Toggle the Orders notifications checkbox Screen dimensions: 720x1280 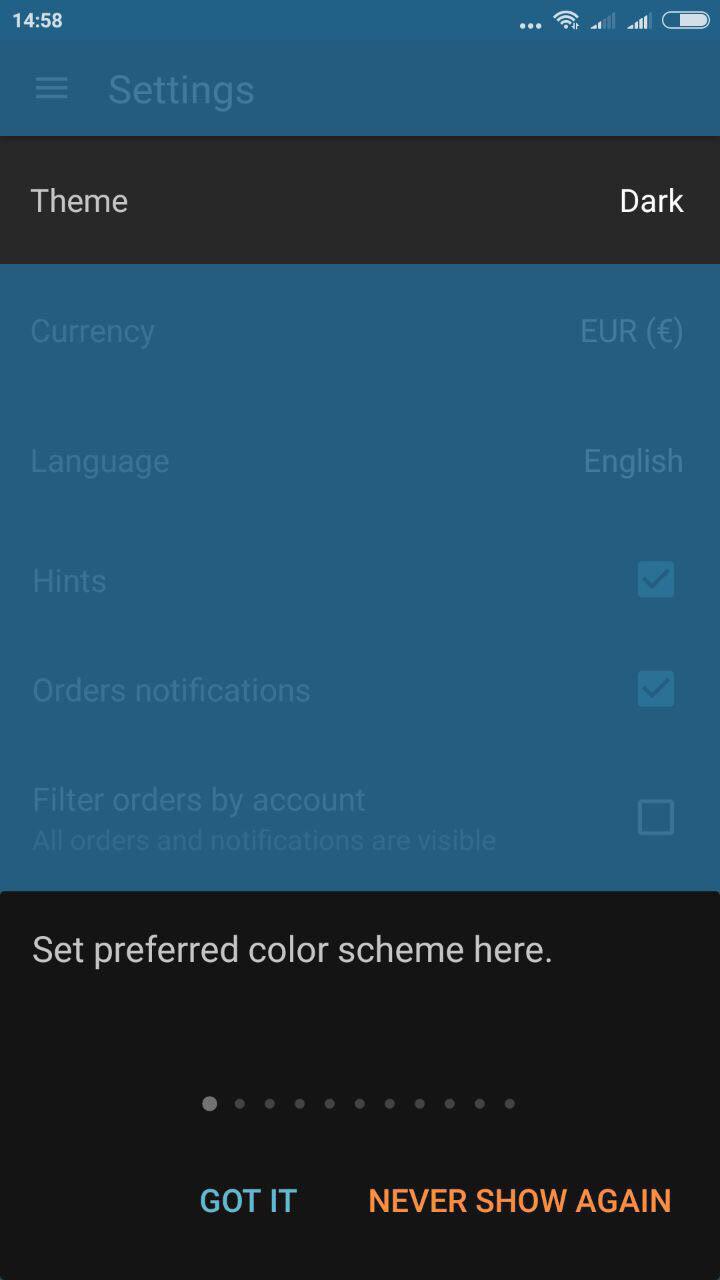(x=656, y=689)
